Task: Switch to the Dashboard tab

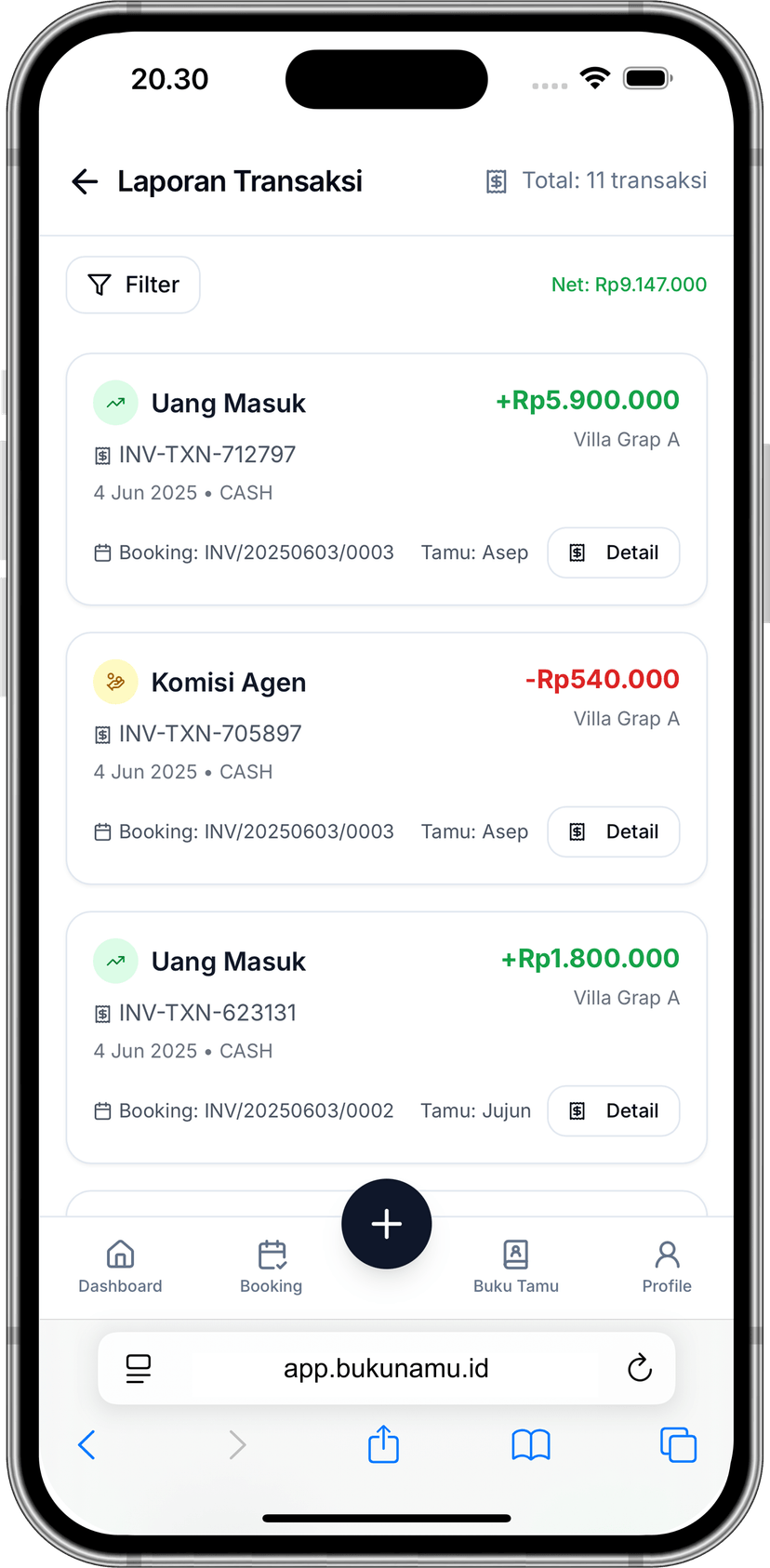Action: [x=120, y=1266]
